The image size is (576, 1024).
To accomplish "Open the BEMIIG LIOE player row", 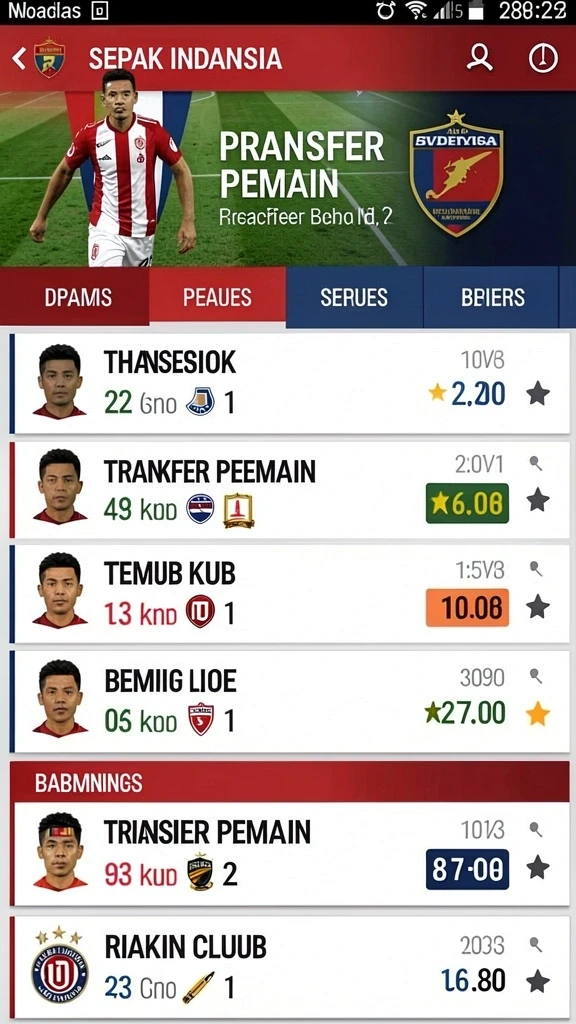I will tap(290, 702).
